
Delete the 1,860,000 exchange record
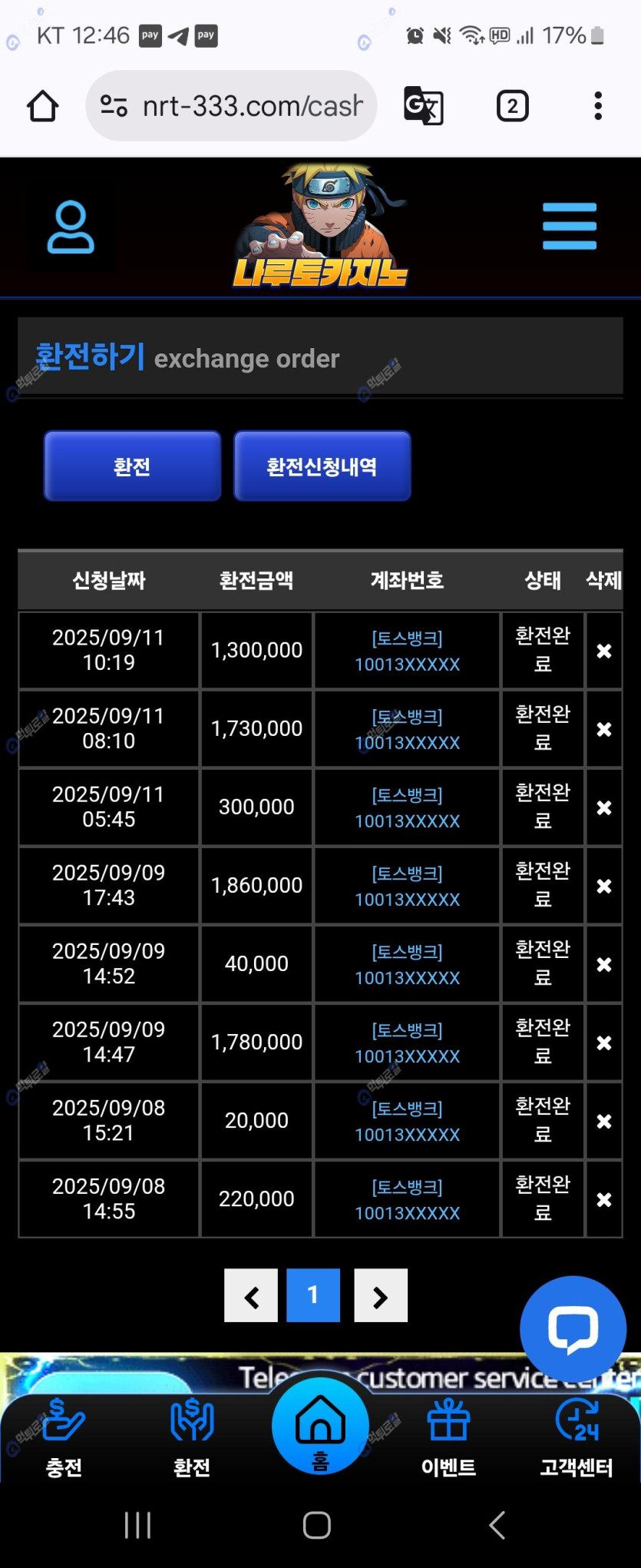pos(604,886)
